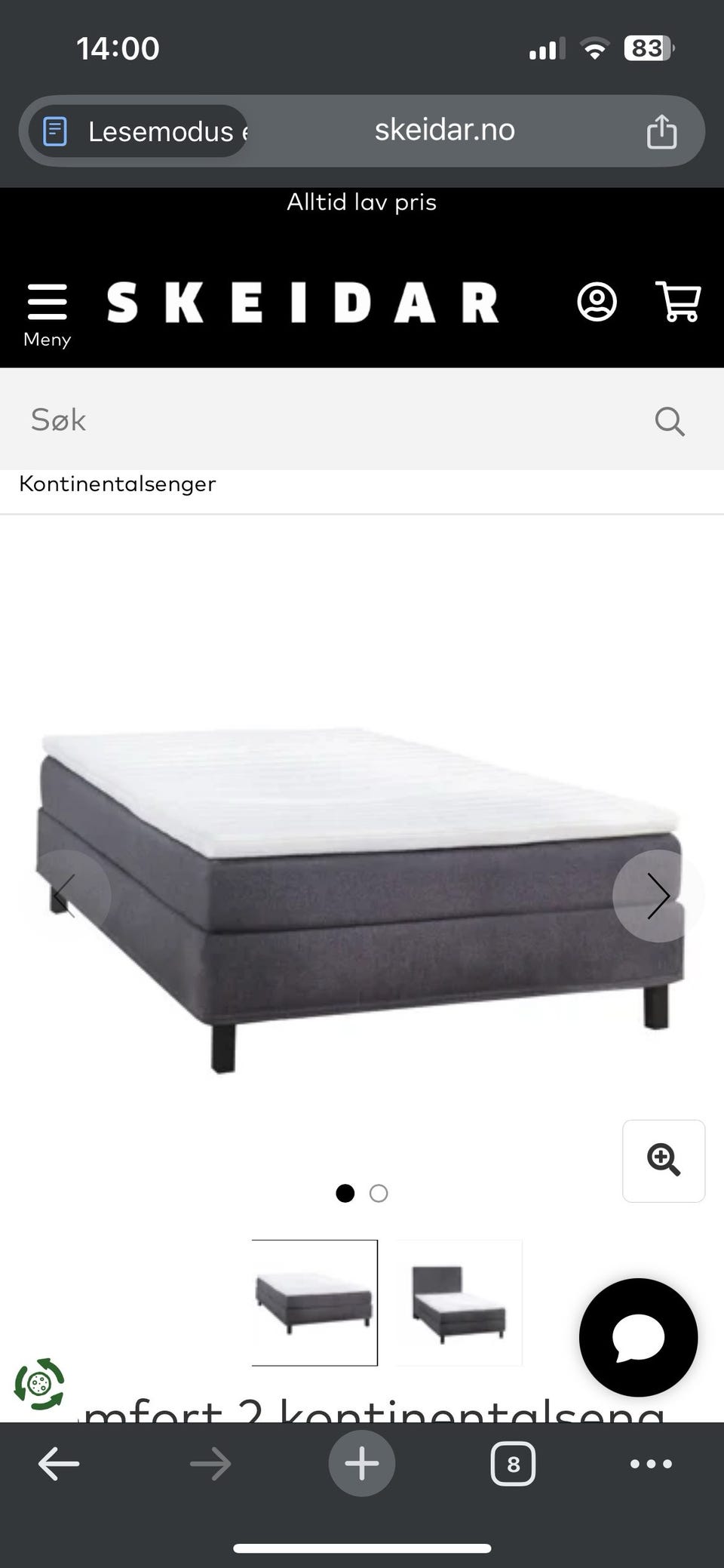Tap the skeidar.no address bar

(445, 131)
